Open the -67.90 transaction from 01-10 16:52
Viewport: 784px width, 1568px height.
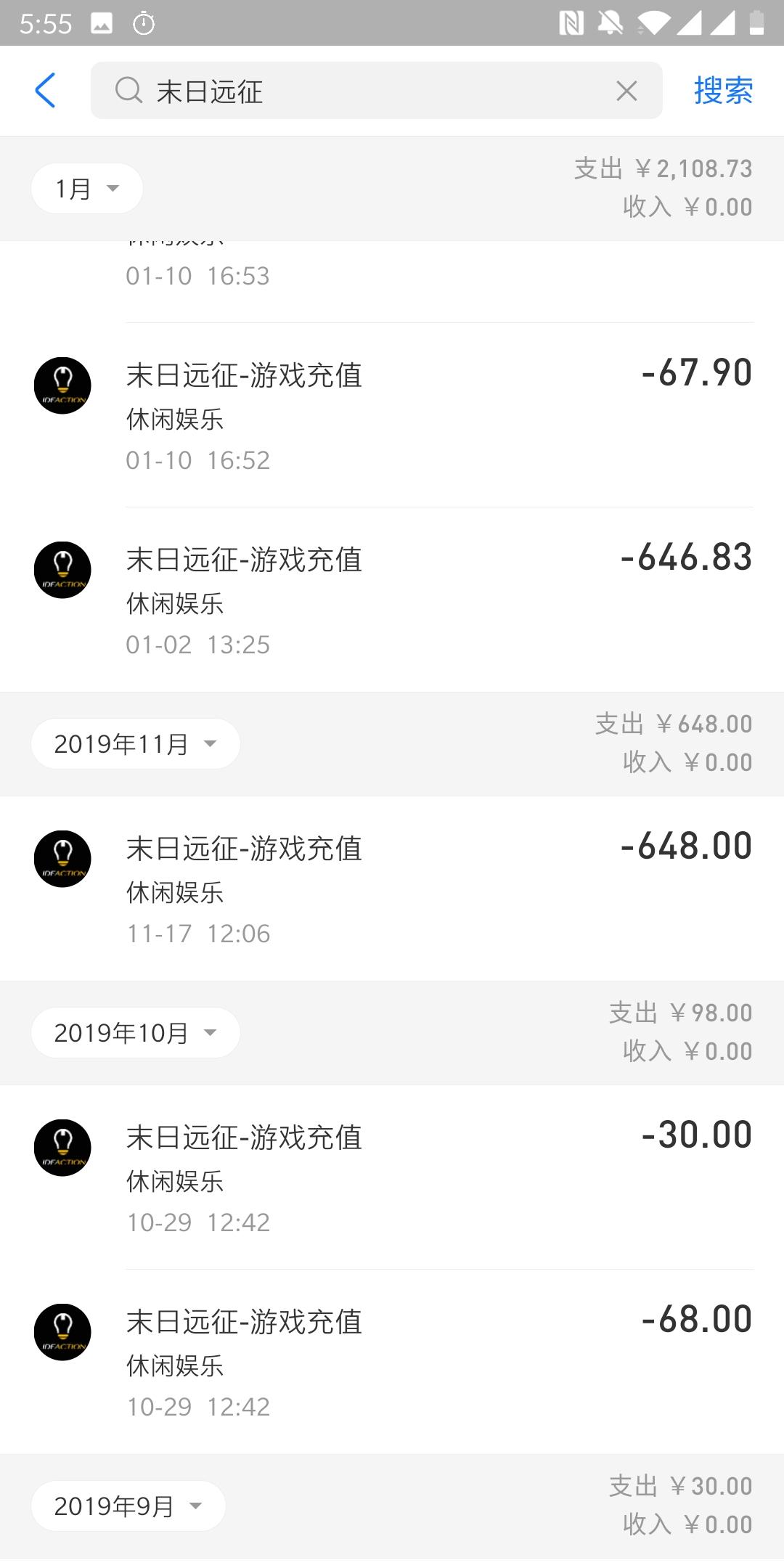392,415
